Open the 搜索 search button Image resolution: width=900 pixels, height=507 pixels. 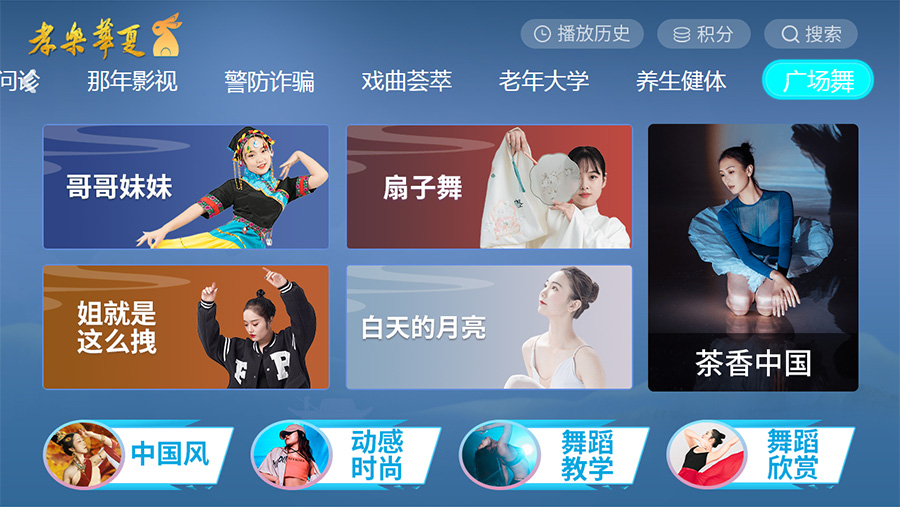pyautogui.click(x=811, y=34)
